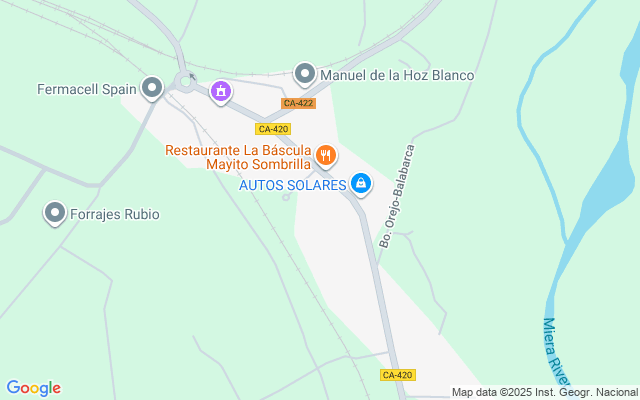This screenshot has height=400, width=640.
Task: Open the AUTOS SOLARES place marker
Action: pyautogui.click(x=361, y=184)
